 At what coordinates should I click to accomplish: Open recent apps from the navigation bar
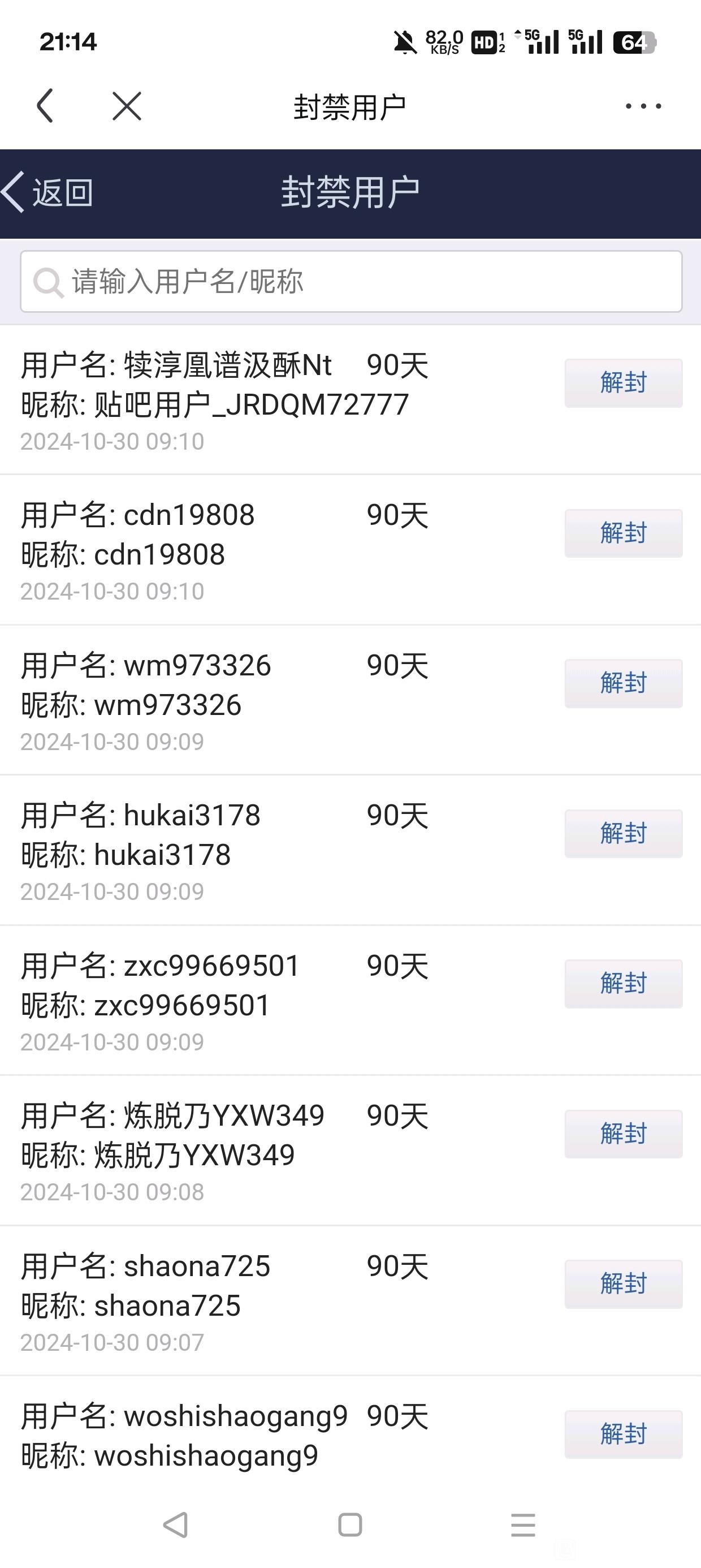click(523, 1525)
